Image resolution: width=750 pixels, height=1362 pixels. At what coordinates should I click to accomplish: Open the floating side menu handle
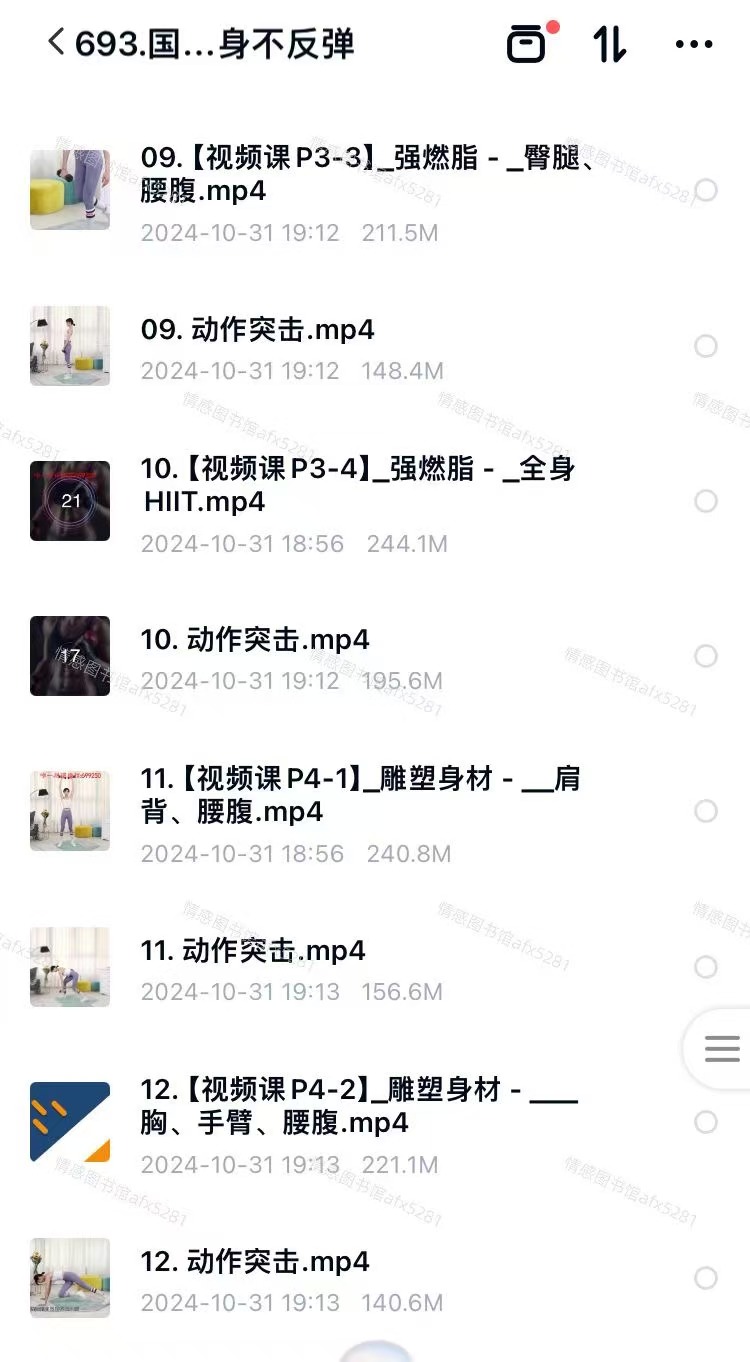721,1048
